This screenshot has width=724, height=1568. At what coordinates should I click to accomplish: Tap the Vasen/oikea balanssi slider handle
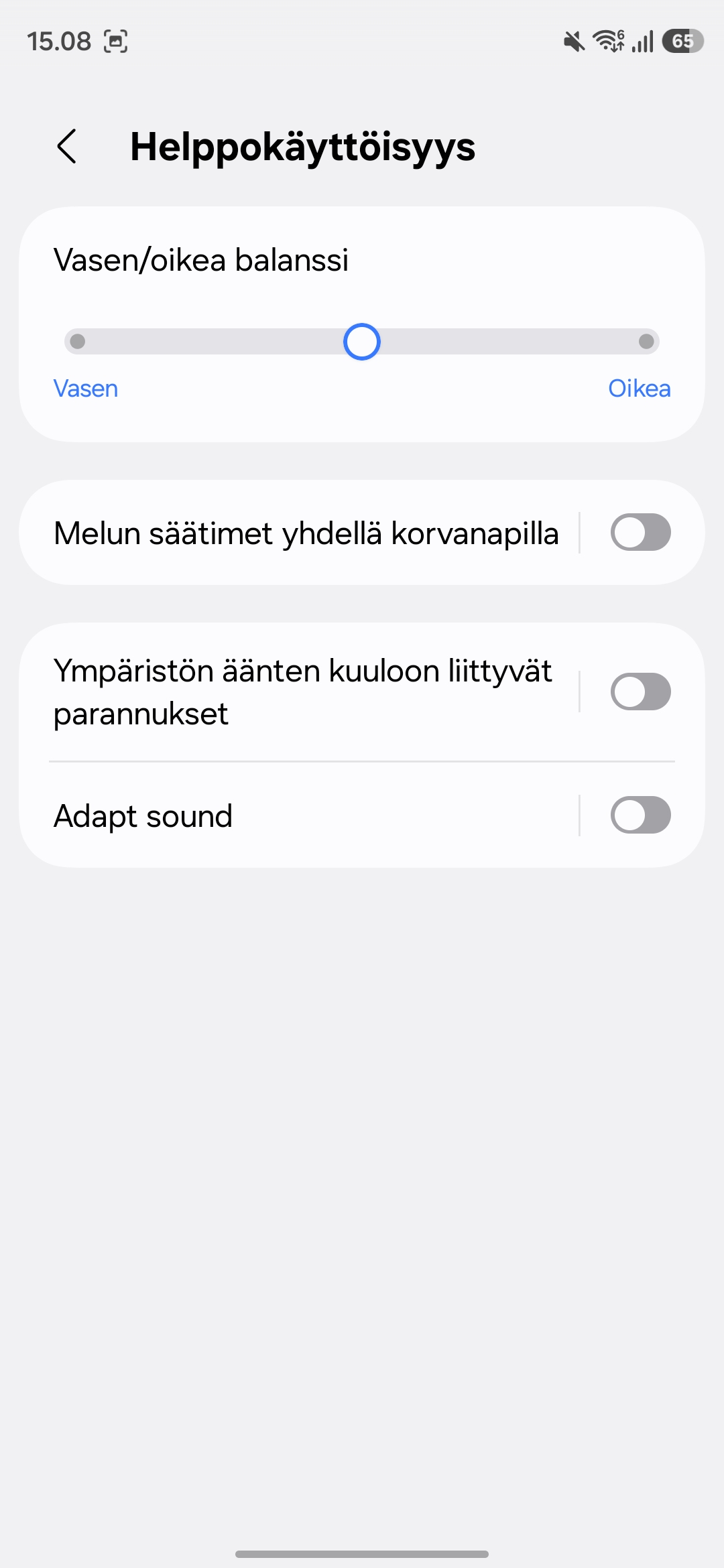coord(362,342)
